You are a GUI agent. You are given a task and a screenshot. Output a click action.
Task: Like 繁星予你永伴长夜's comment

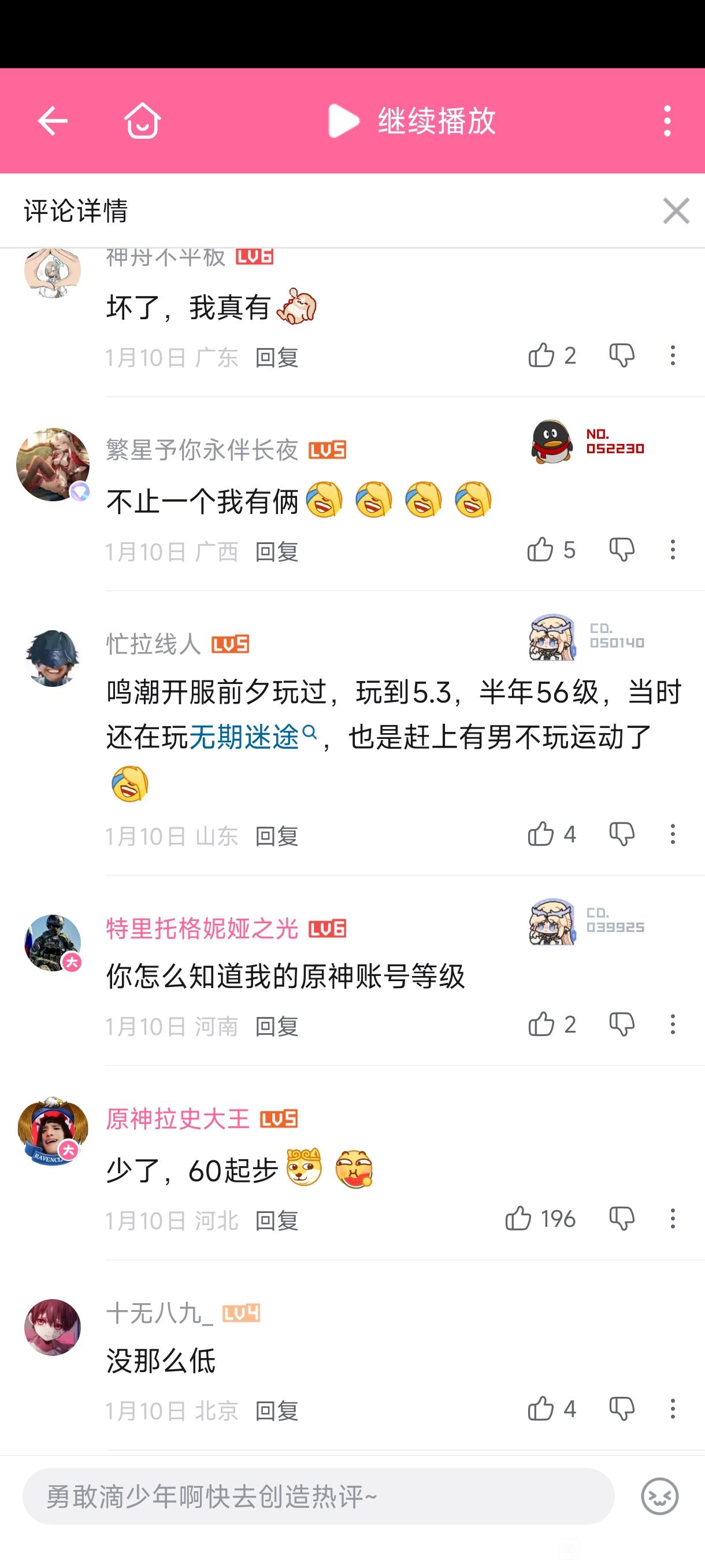coord(541,550)
